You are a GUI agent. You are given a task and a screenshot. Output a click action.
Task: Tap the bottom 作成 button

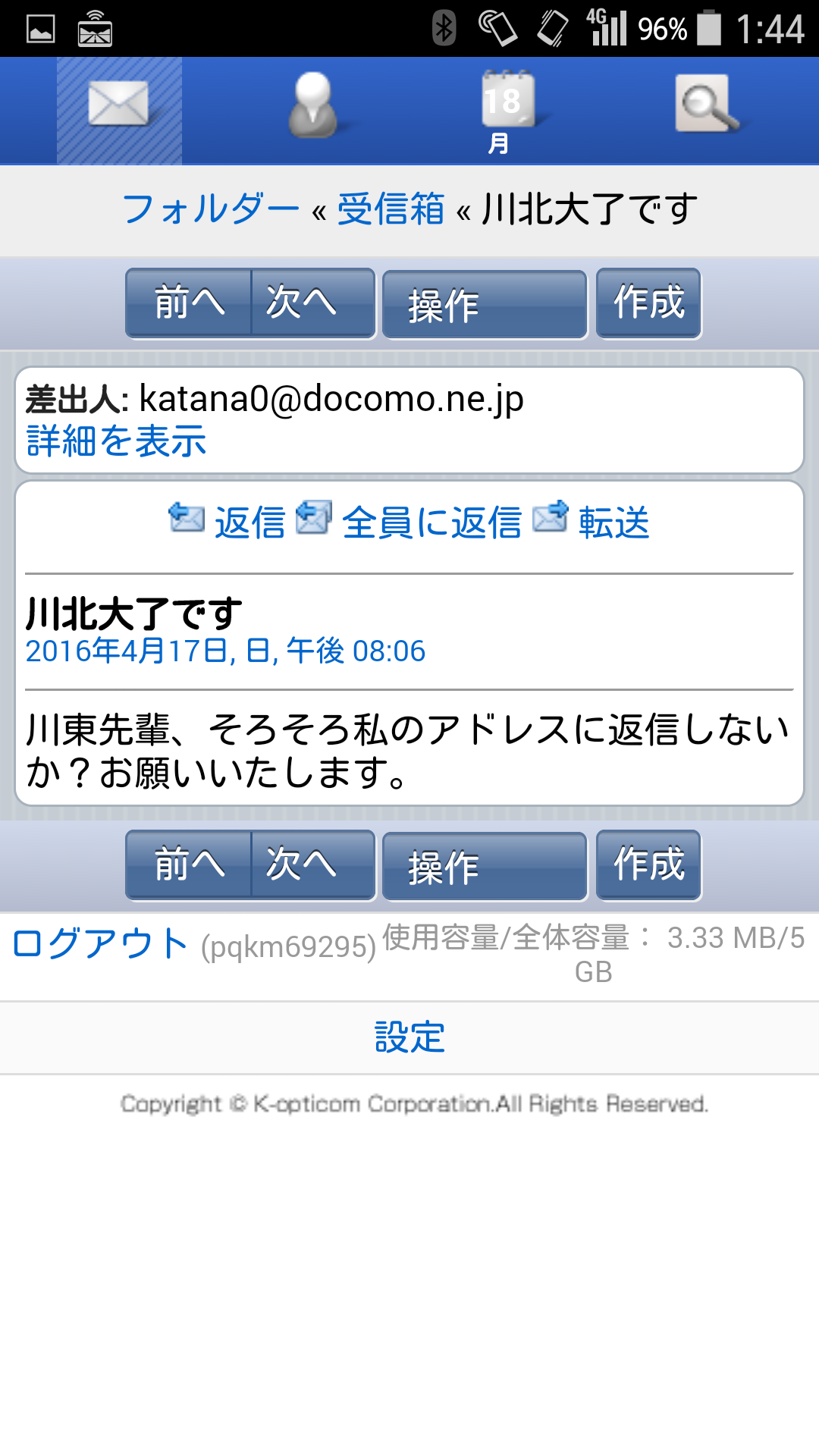pyautogui.click(x=648, y=864)
